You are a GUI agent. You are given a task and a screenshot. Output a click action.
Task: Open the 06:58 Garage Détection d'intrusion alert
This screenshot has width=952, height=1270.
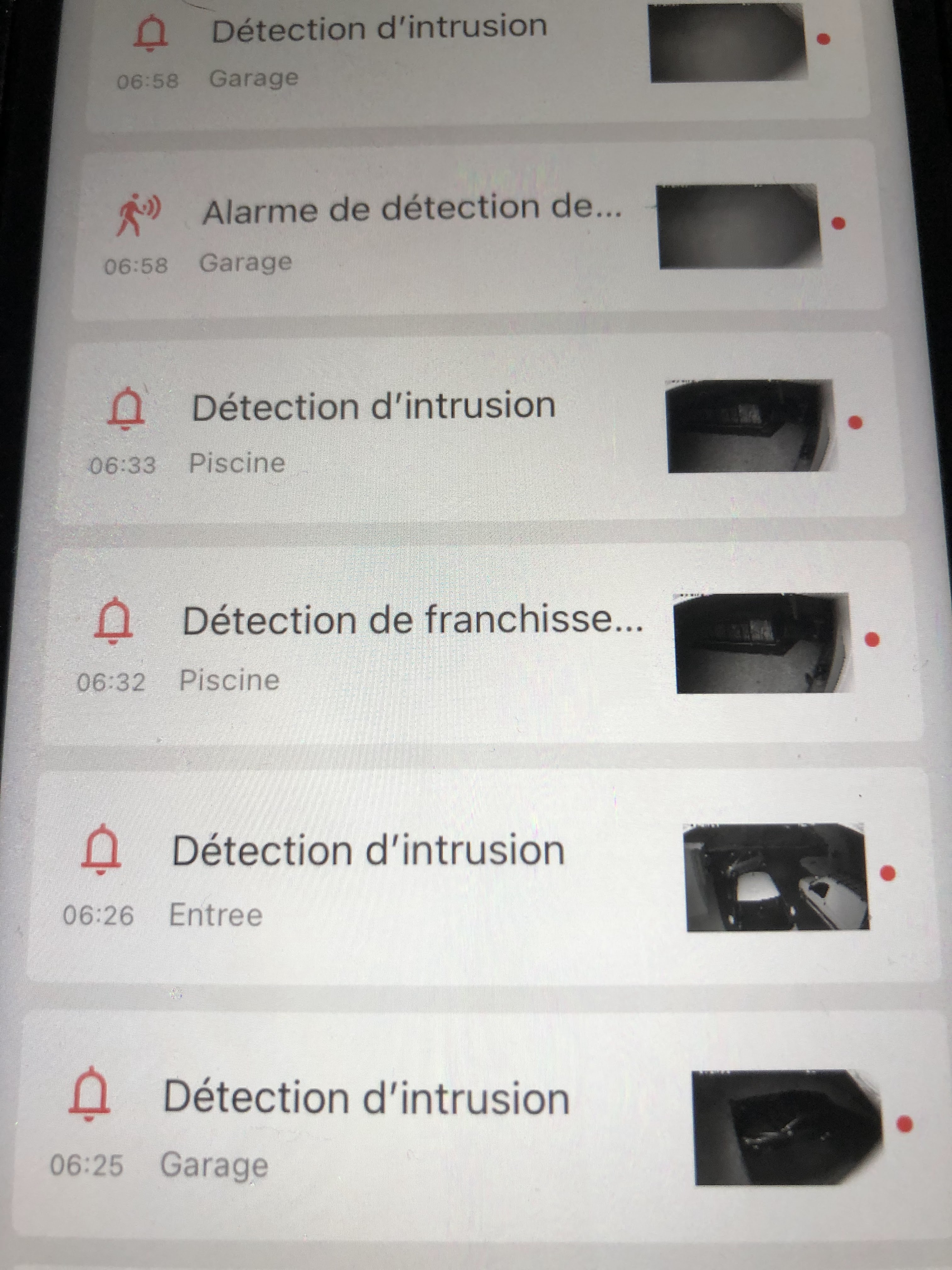coord(379,52)
